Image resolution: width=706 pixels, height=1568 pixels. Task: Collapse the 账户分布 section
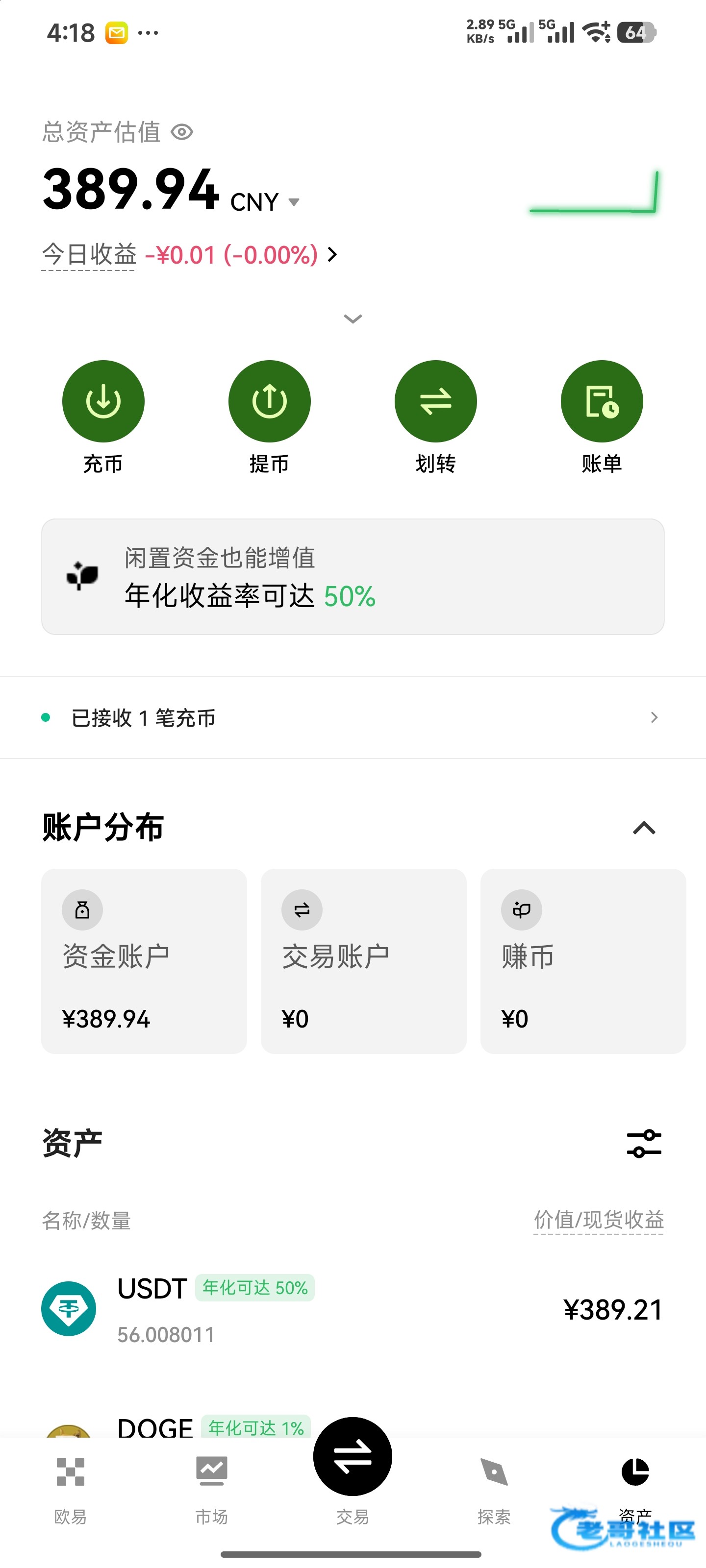pyautogui.click(x=644, y=828)
